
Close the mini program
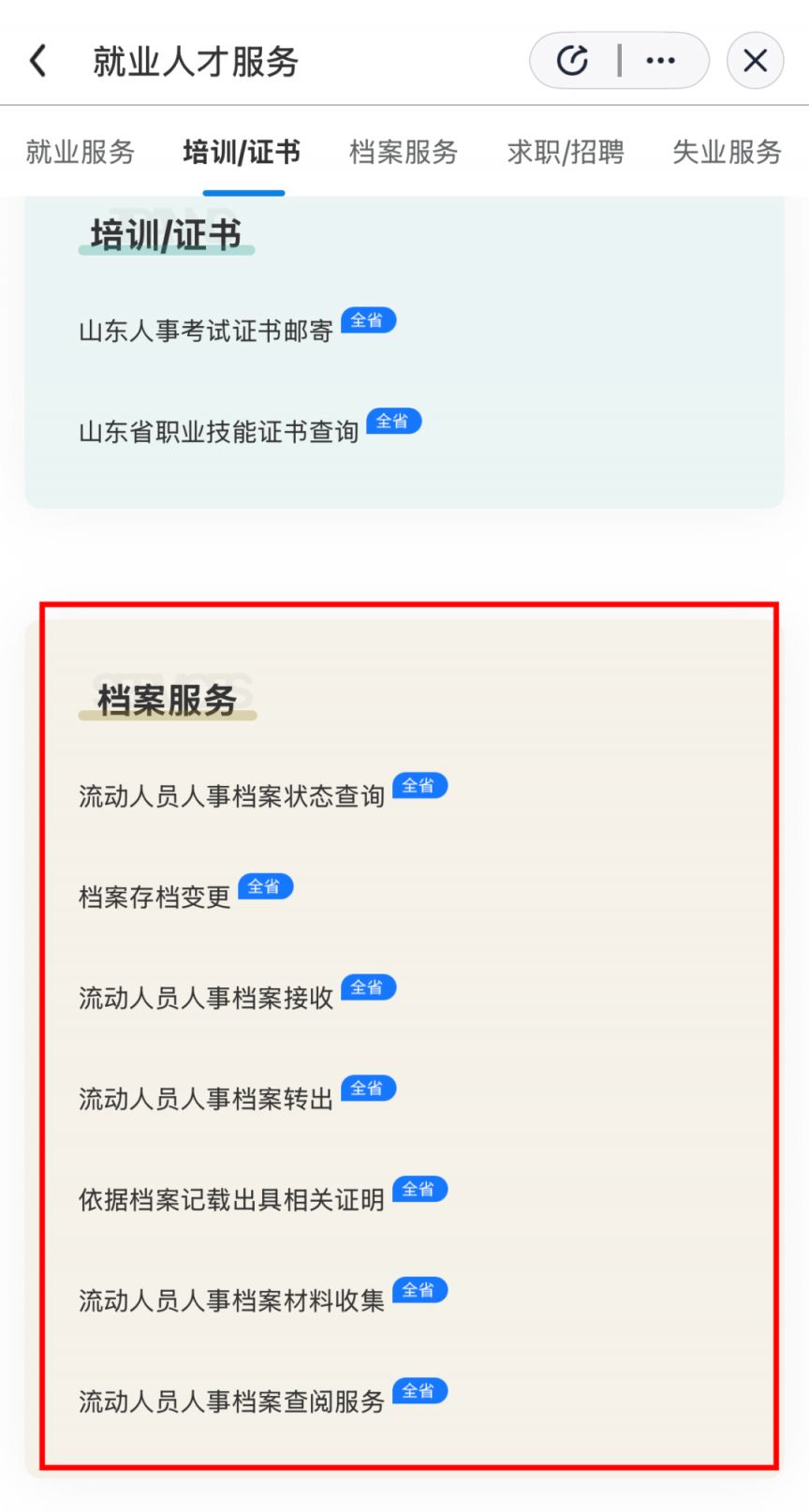pos(755,61)
